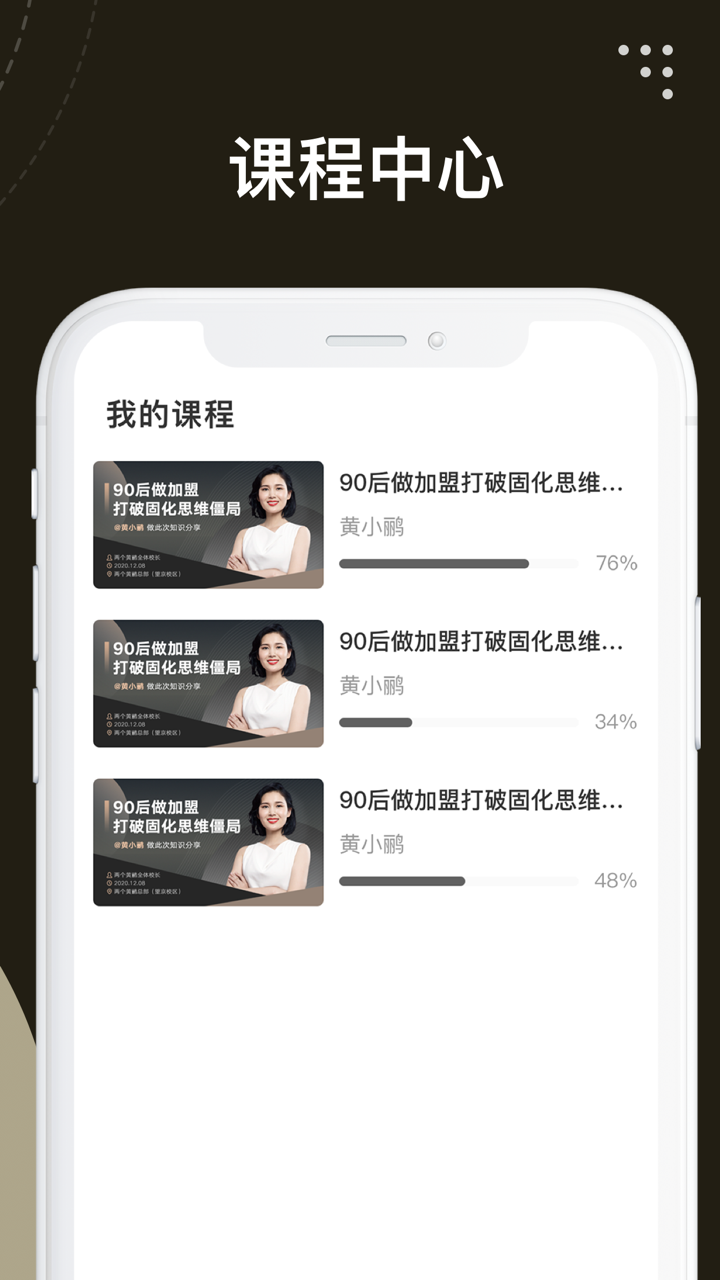Viewport: 720px width, 1280px height.
Task: Tap the course thumbnail for the 48% course
Action: (208, 842)
